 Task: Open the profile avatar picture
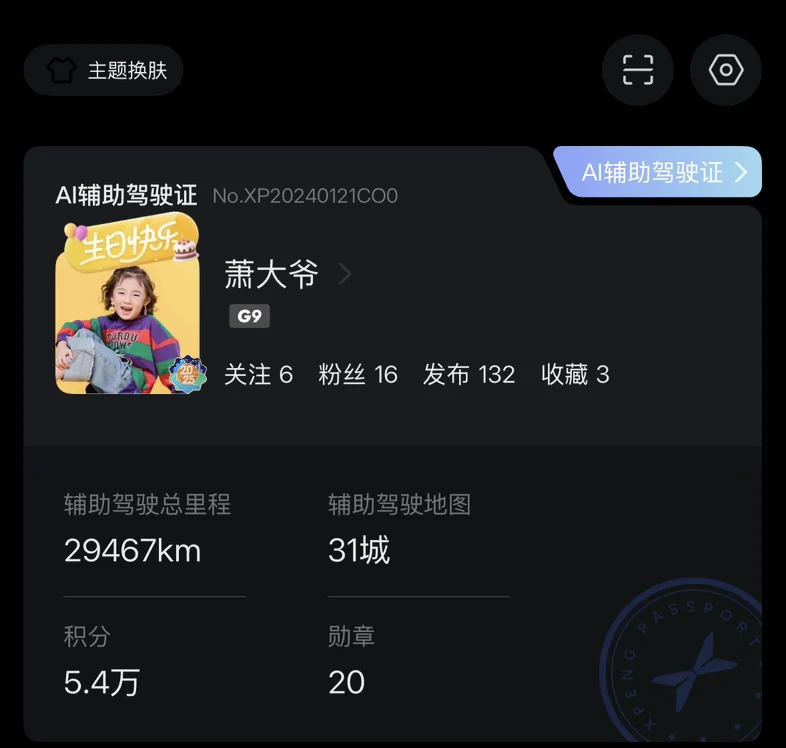(x=128, y=305)
